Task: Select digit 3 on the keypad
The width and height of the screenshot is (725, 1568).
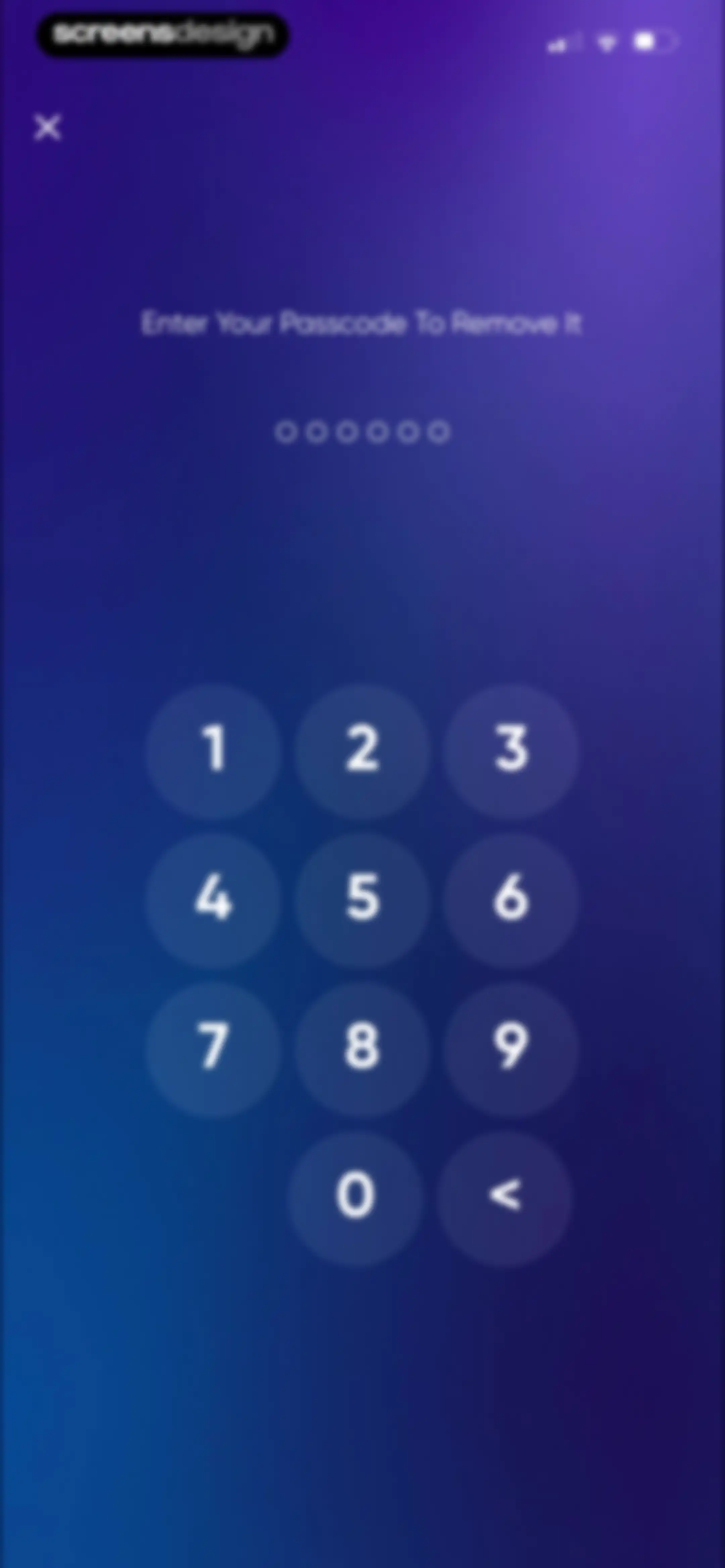Action: [511, 751]
